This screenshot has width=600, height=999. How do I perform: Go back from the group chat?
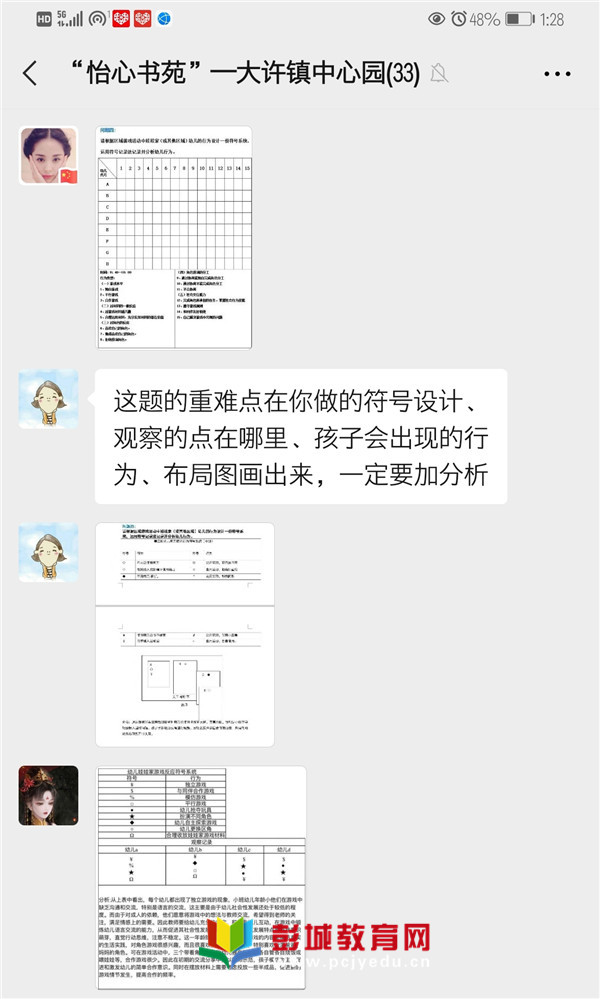[30, 73]
